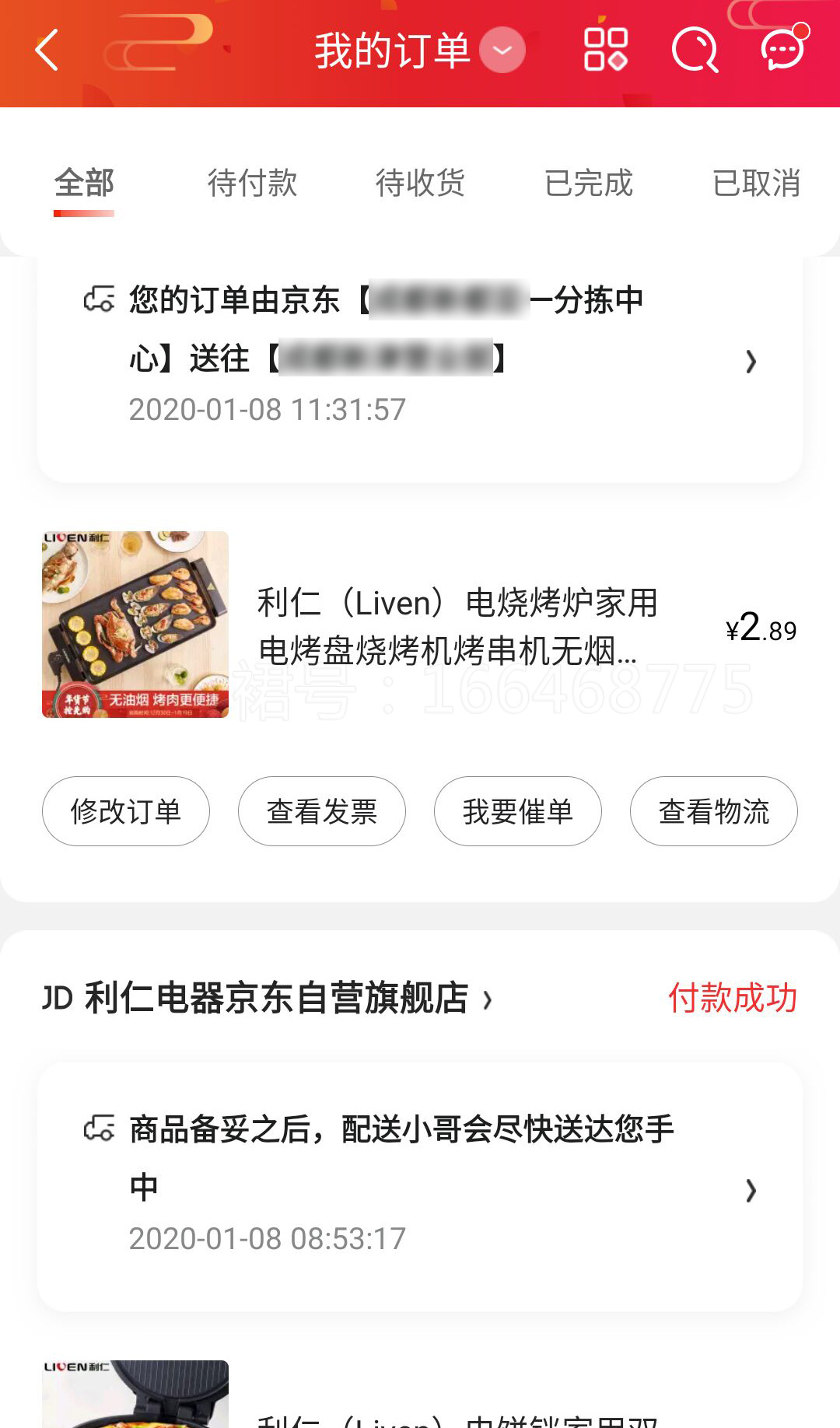The height and width of the screenshot is (1428, 840).
Task: Tap the 修改订单 button
Action: (126, 811)
